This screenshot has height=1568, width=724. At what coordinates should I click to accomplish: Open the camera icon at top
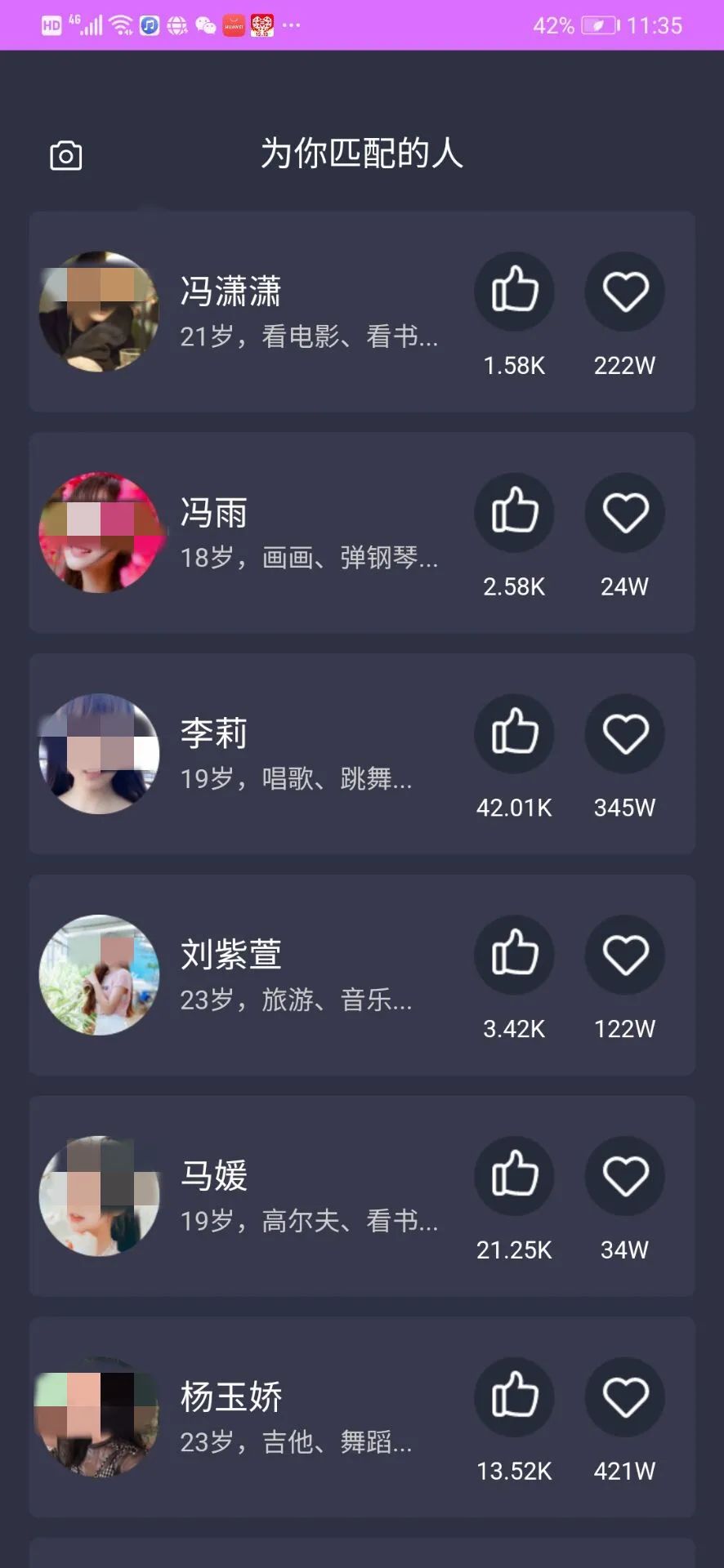point(66,155)
